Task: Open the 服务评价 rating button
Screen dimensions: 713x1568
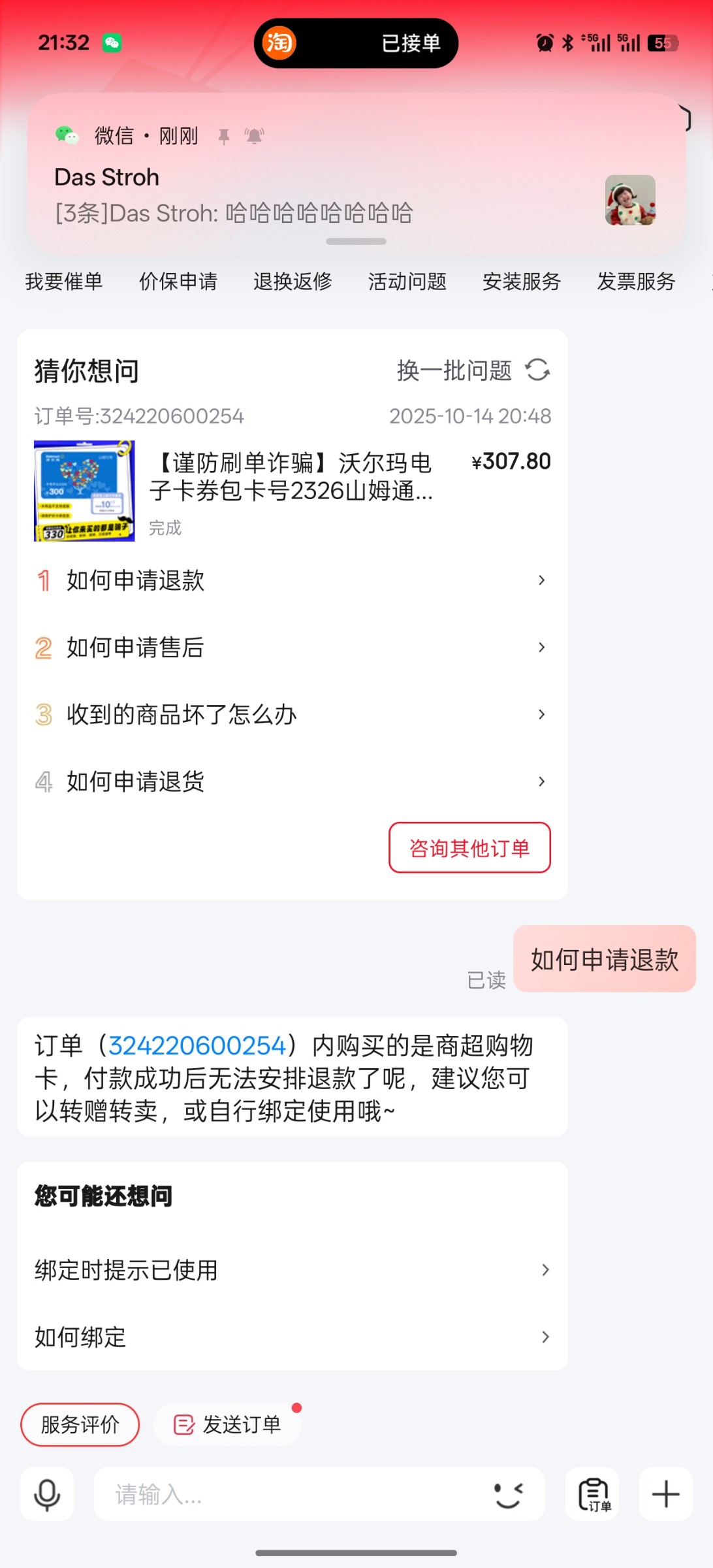Action: (80, 1424)
